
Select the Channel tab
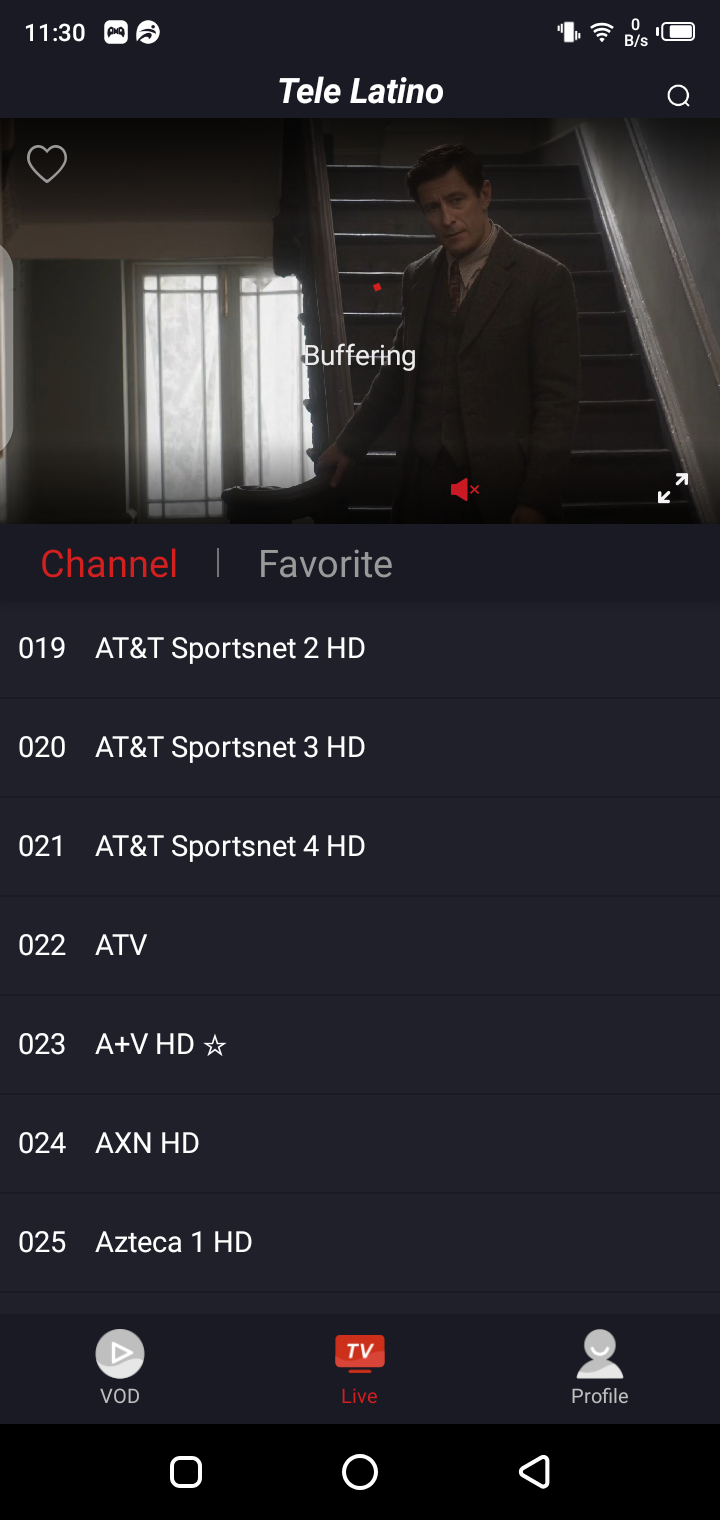(109, 564)
